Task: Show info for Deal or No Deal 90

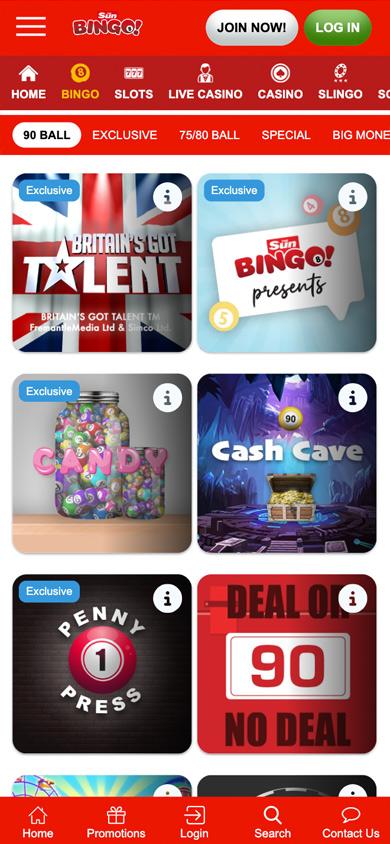Action: click(353, 599)
